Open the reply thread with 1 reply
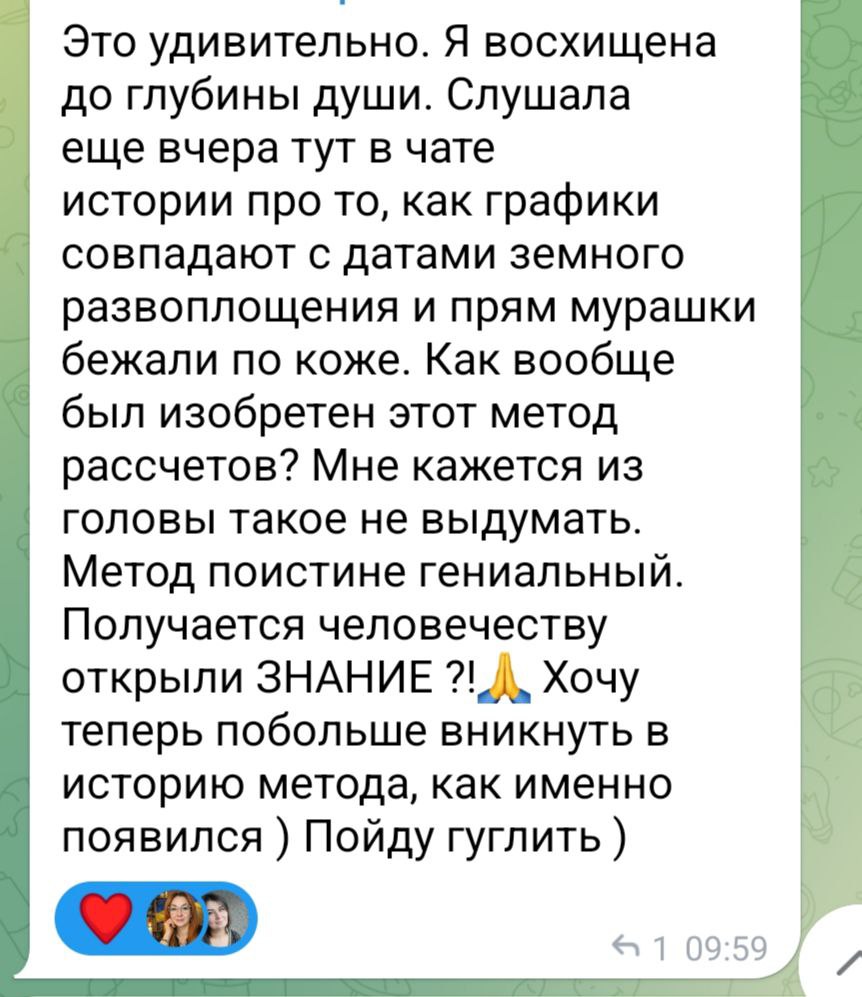862x997 pixels. (640, 948)
